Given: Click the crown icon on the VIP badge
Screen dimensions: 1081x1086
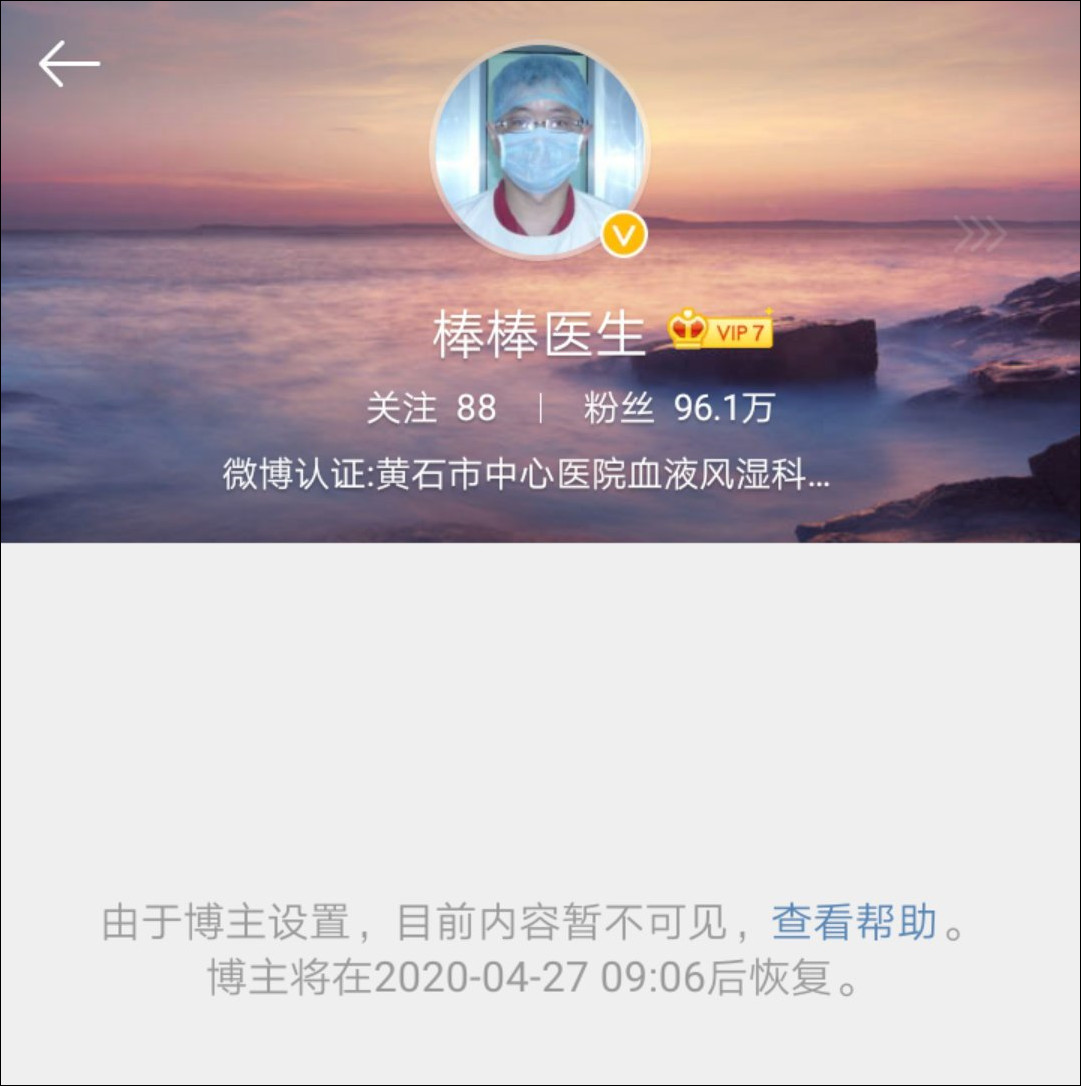Looking at the screenshot, I should tap(686, 330).
